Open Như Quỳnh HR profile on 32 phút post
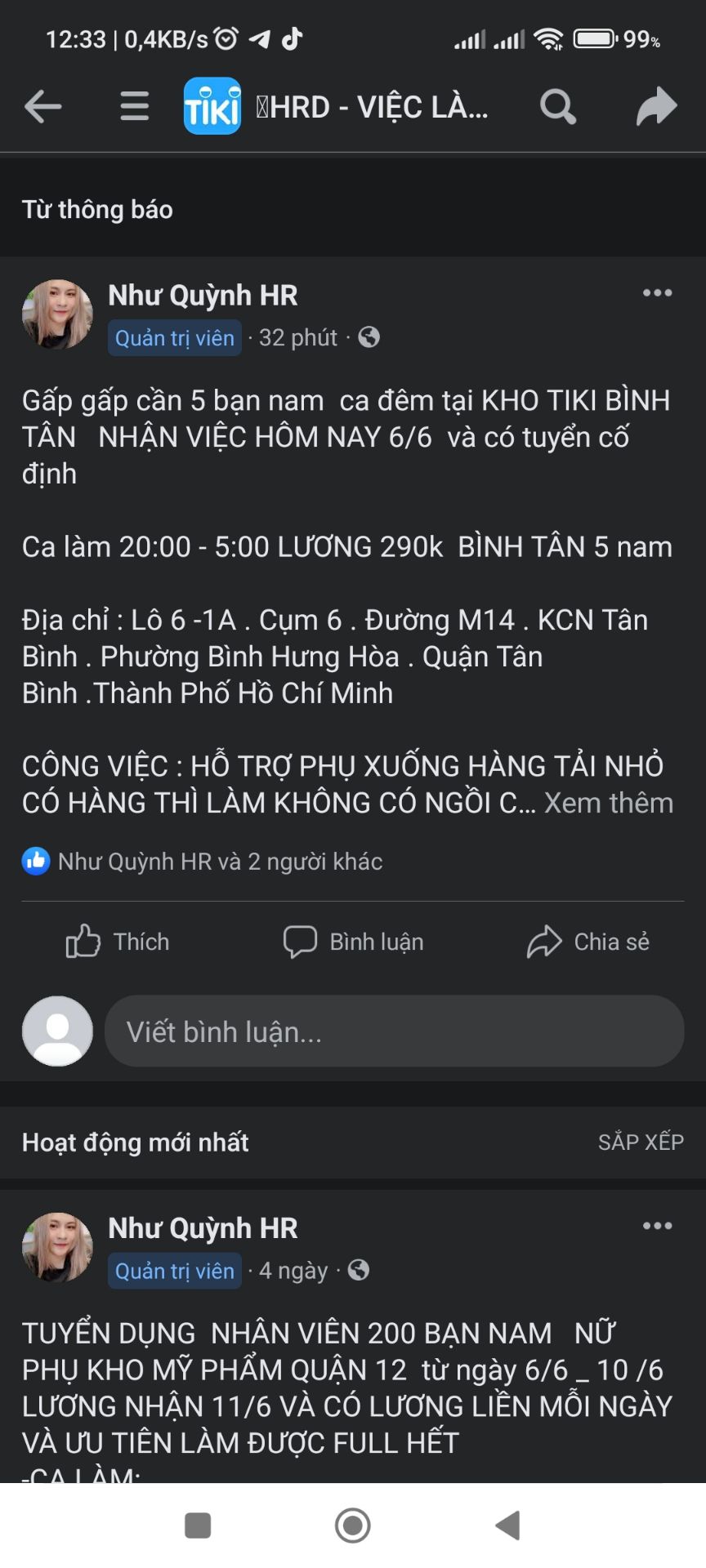Image resolution: width=706 pixels, height=1568 pixels. pyautogui.click(x=203, y=296)
